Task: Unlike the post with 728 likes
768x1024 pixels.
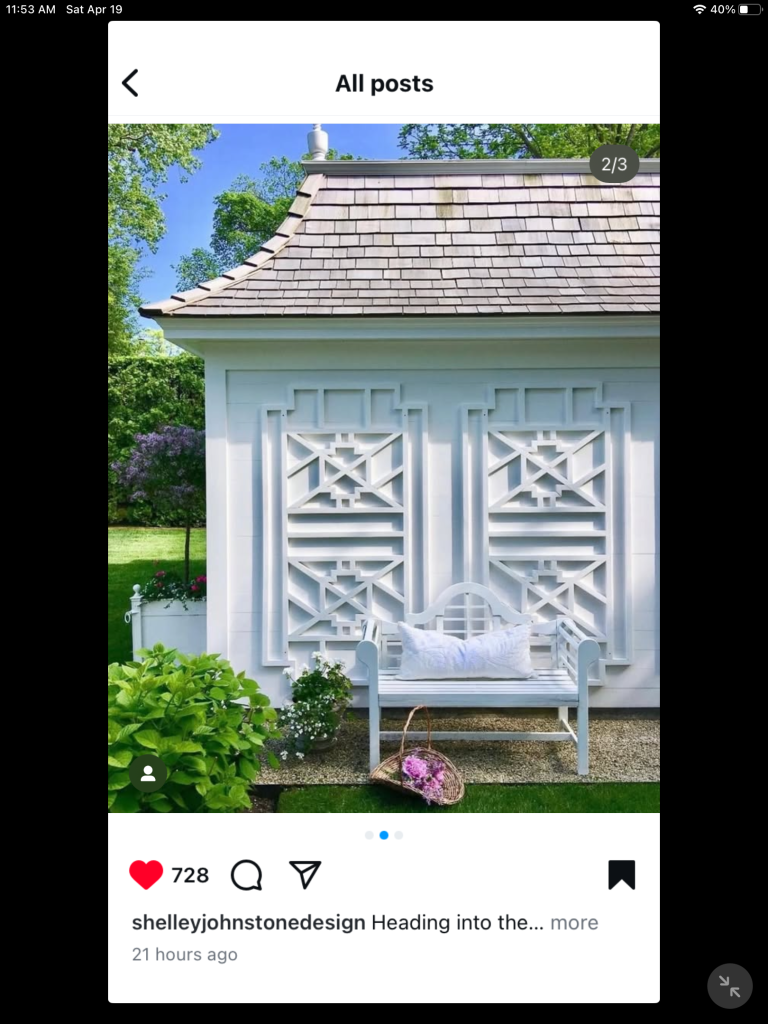Action: pyautogui.click(x=146, y=875)
